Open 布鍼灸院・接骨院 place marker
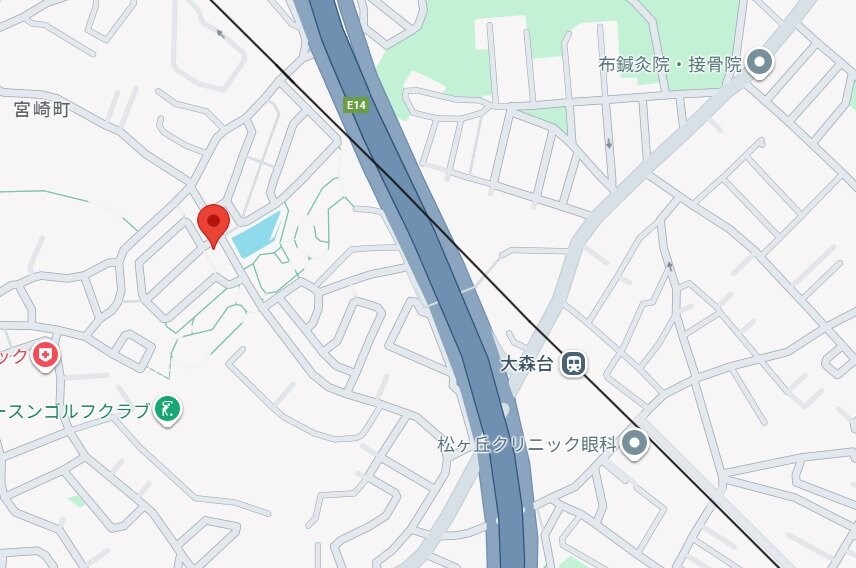Image resolution: width=856 pixels, height=568 pixels. [760, 64]
